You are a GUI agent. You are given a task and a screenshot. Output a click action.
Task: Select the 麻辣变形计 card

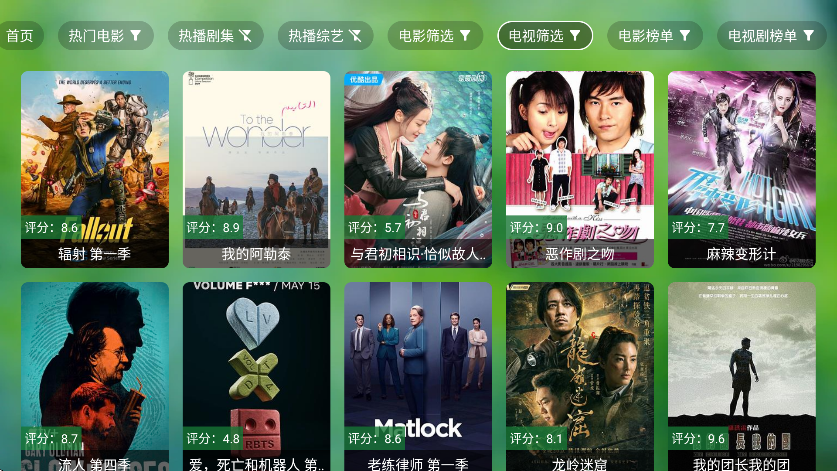pos(742,169)
